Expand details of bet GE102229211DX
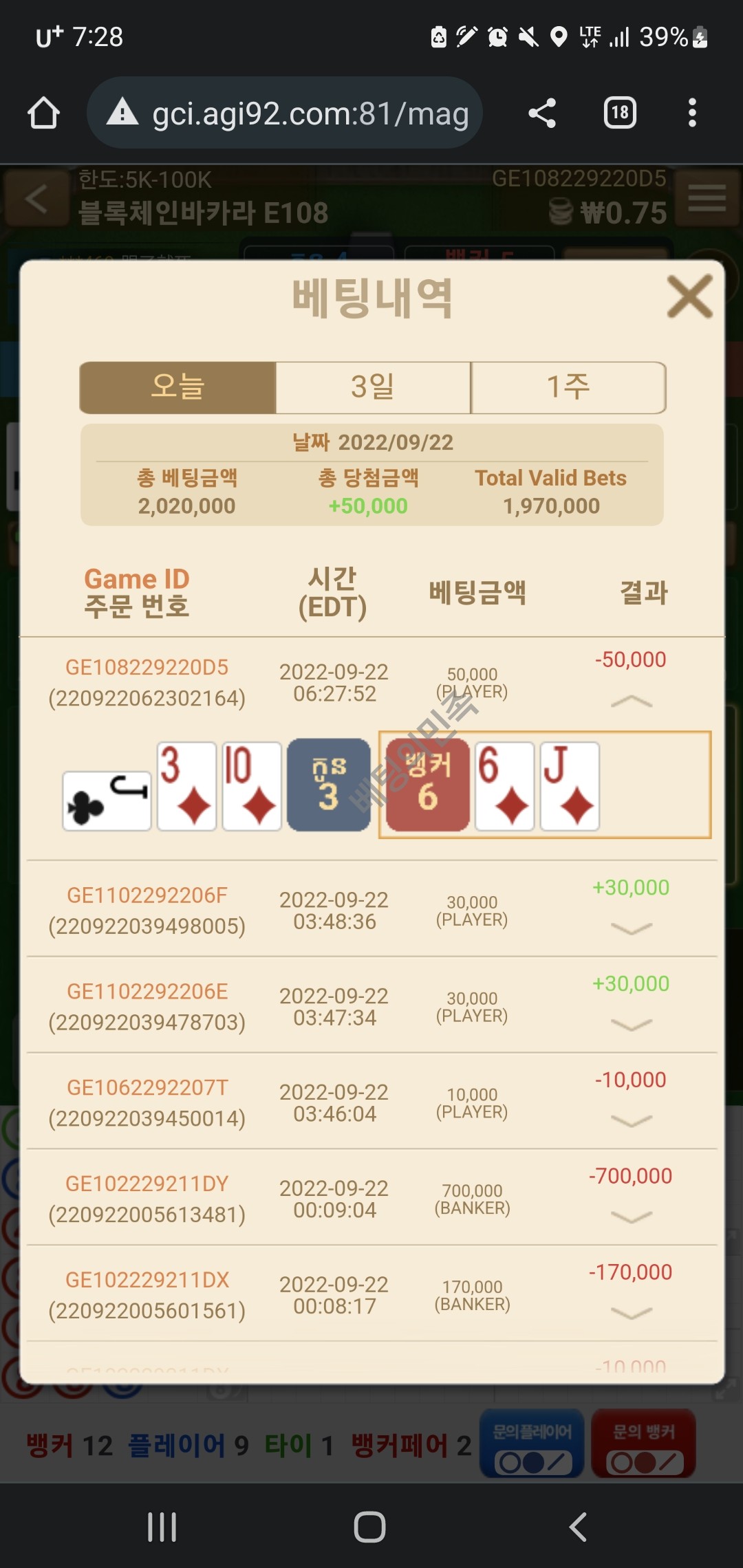The width and height of the screenshot is (743, 1568). click(x=631, y=1314)
